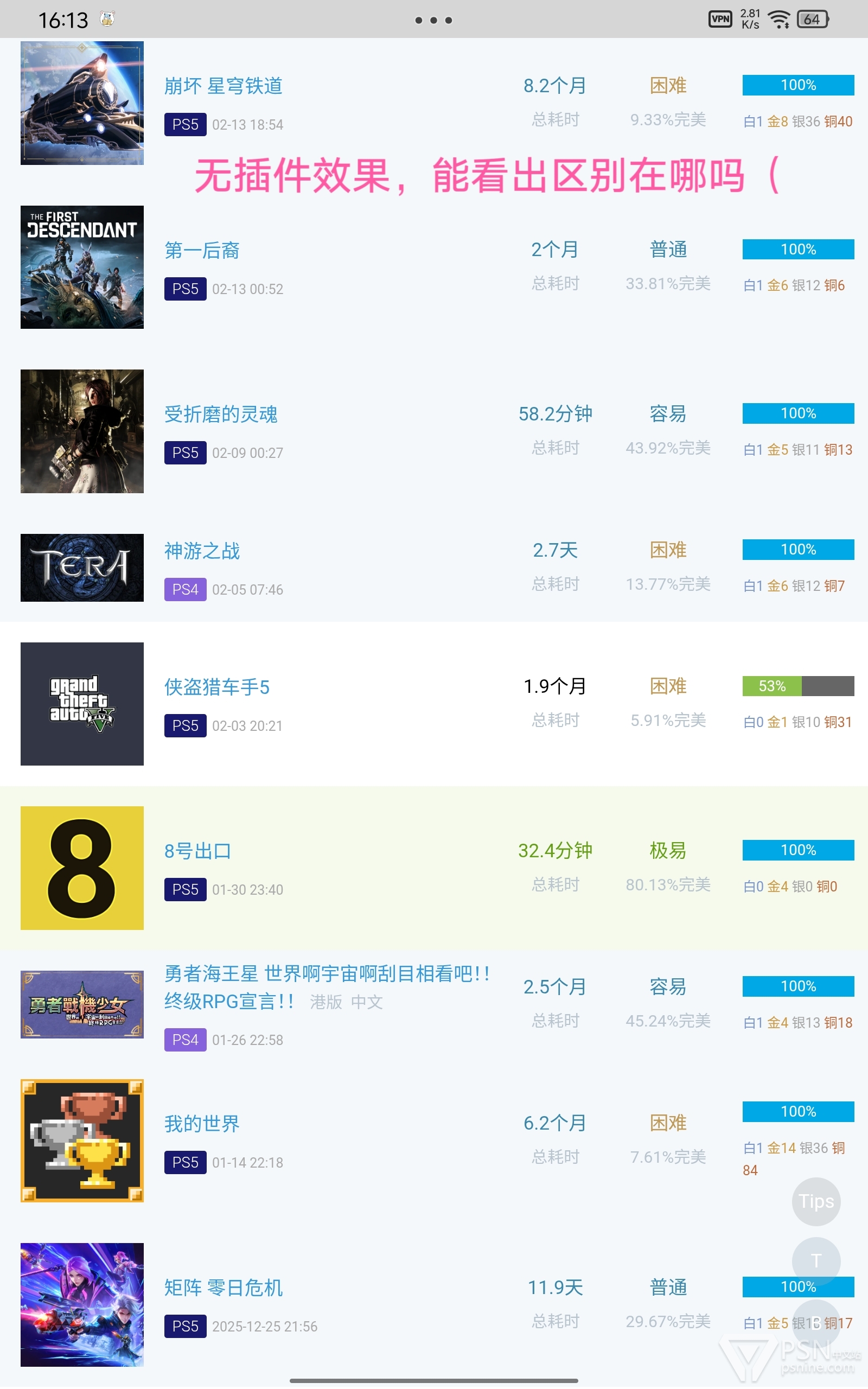Image resolution: width=868 pixels, height=1389 pixels.
Task: Open the 受折磨的灵魂 game link
Action: (x=220, y=414)
